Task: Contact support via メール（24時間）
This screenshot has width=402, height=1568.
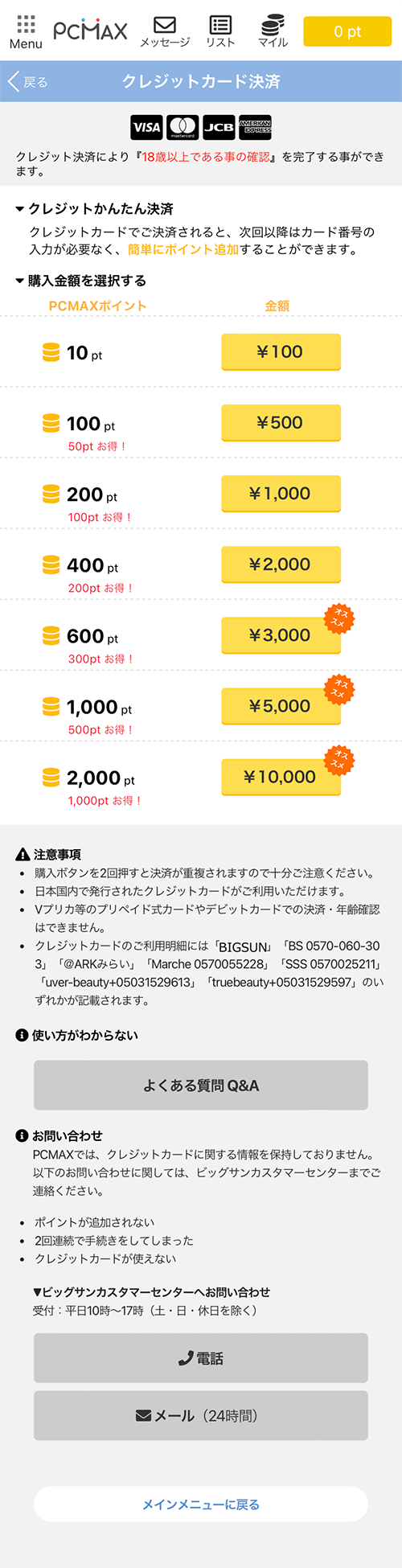Action: point(201,1415)
